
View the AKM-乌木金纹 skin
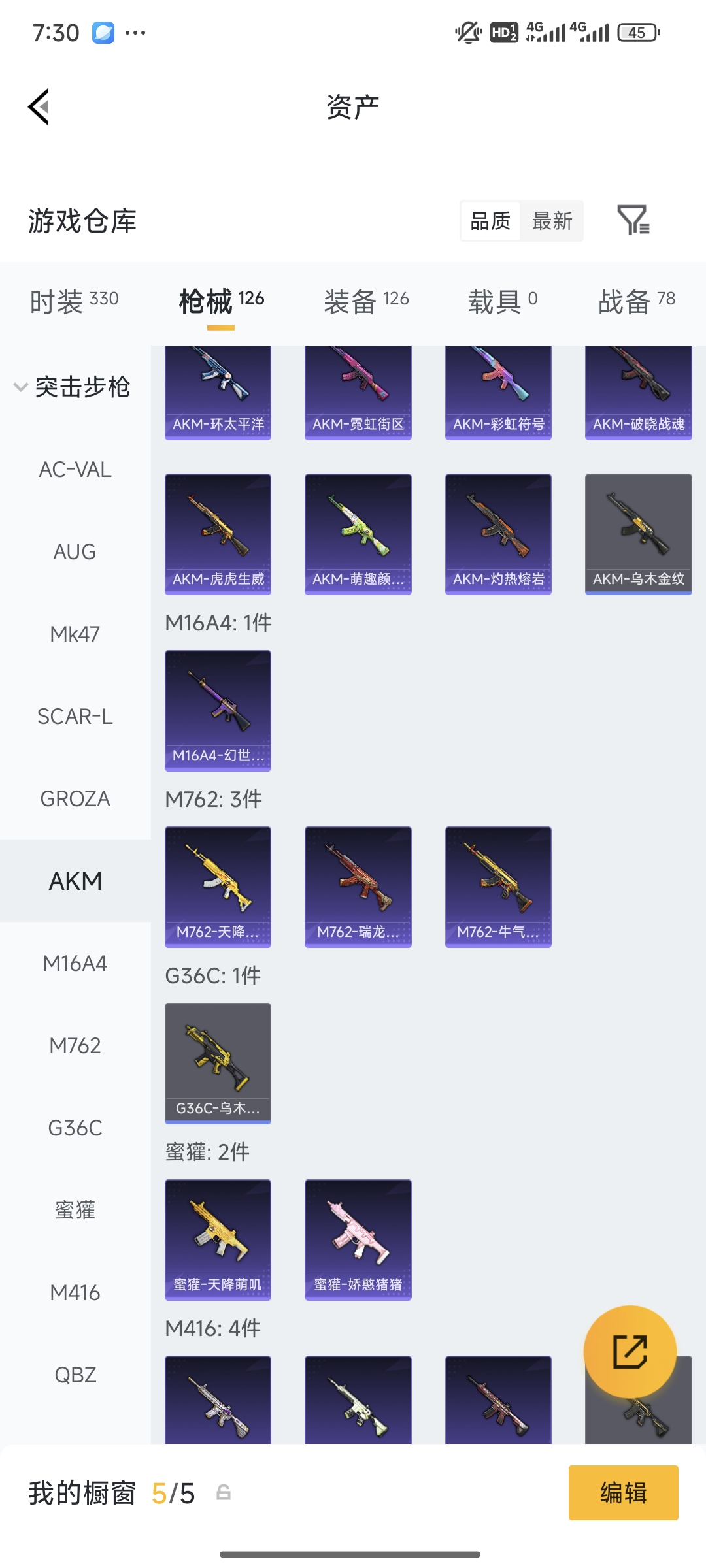click(638, 534)
